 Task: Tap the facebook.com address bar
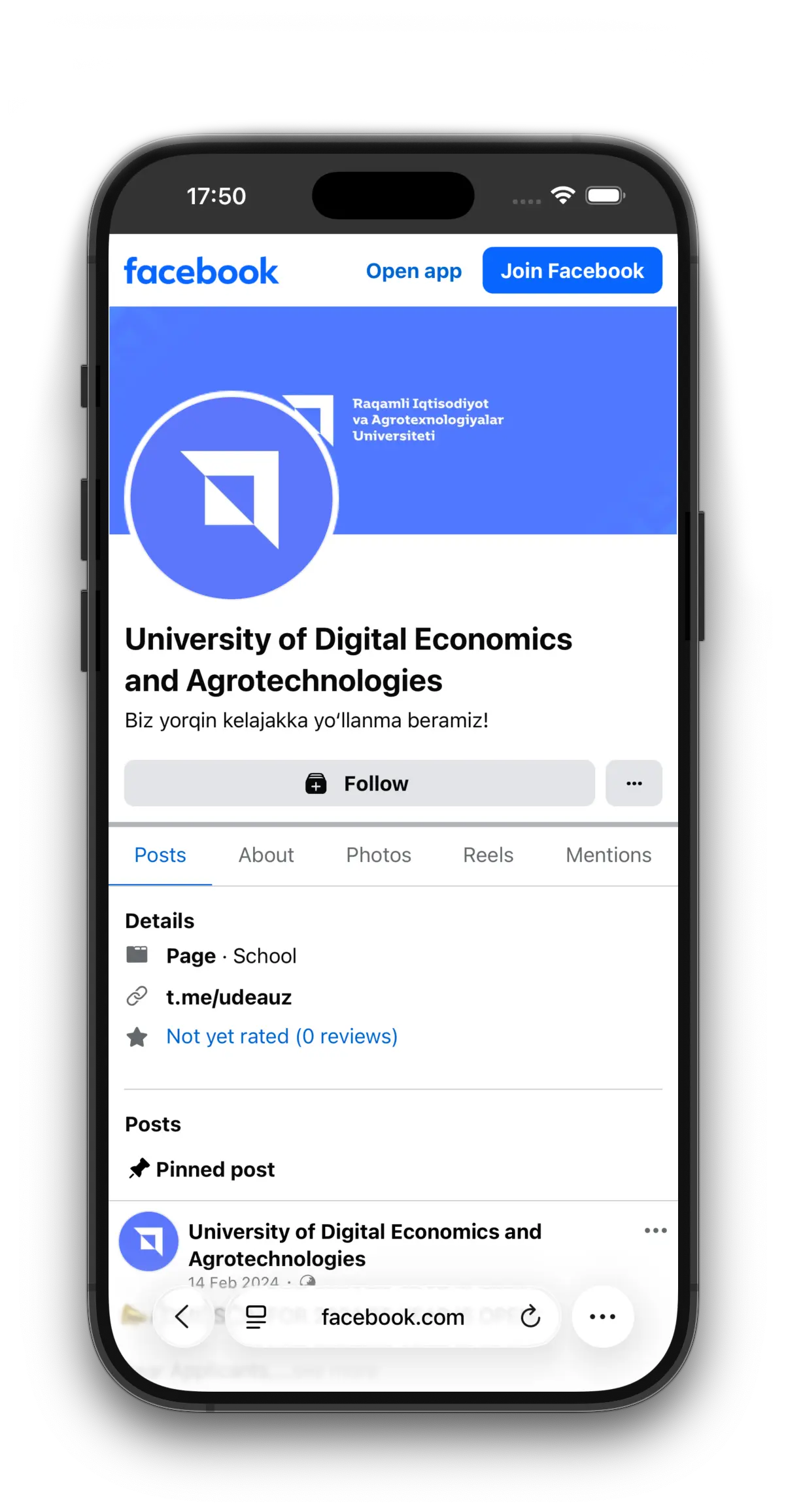(392, 1316)
